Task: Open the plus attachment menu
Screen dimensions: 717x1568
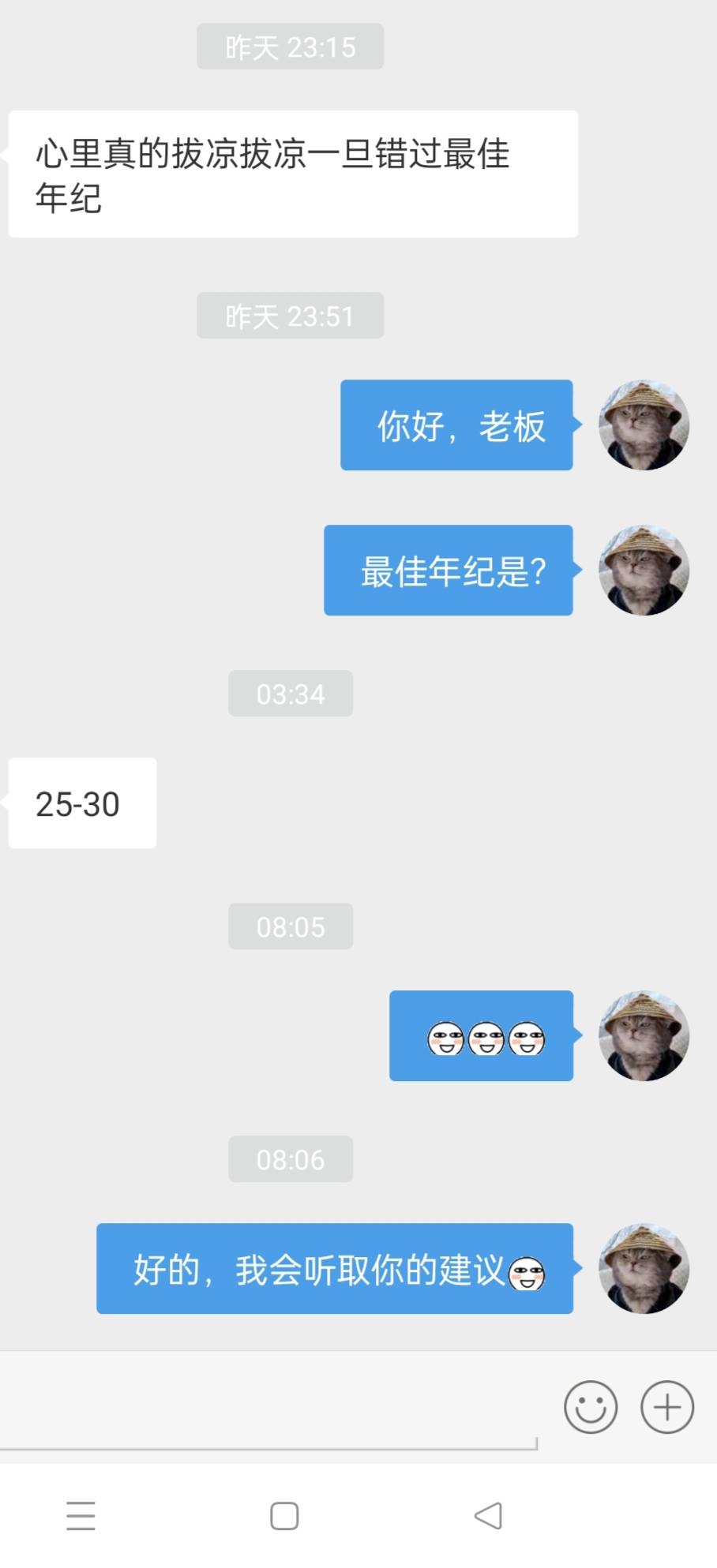Action: [x=667, y=1407]
